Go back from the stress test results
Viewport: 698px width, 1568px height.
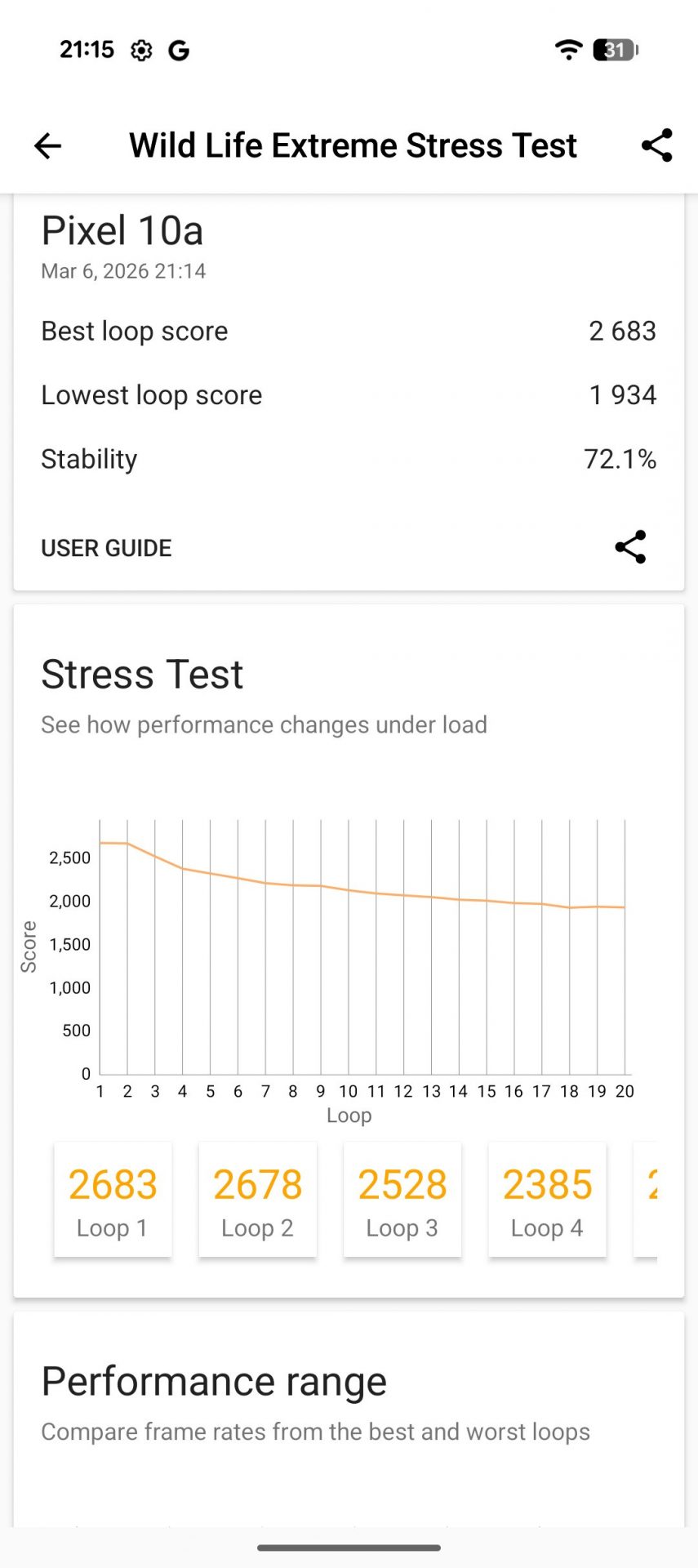pos(47,146)
